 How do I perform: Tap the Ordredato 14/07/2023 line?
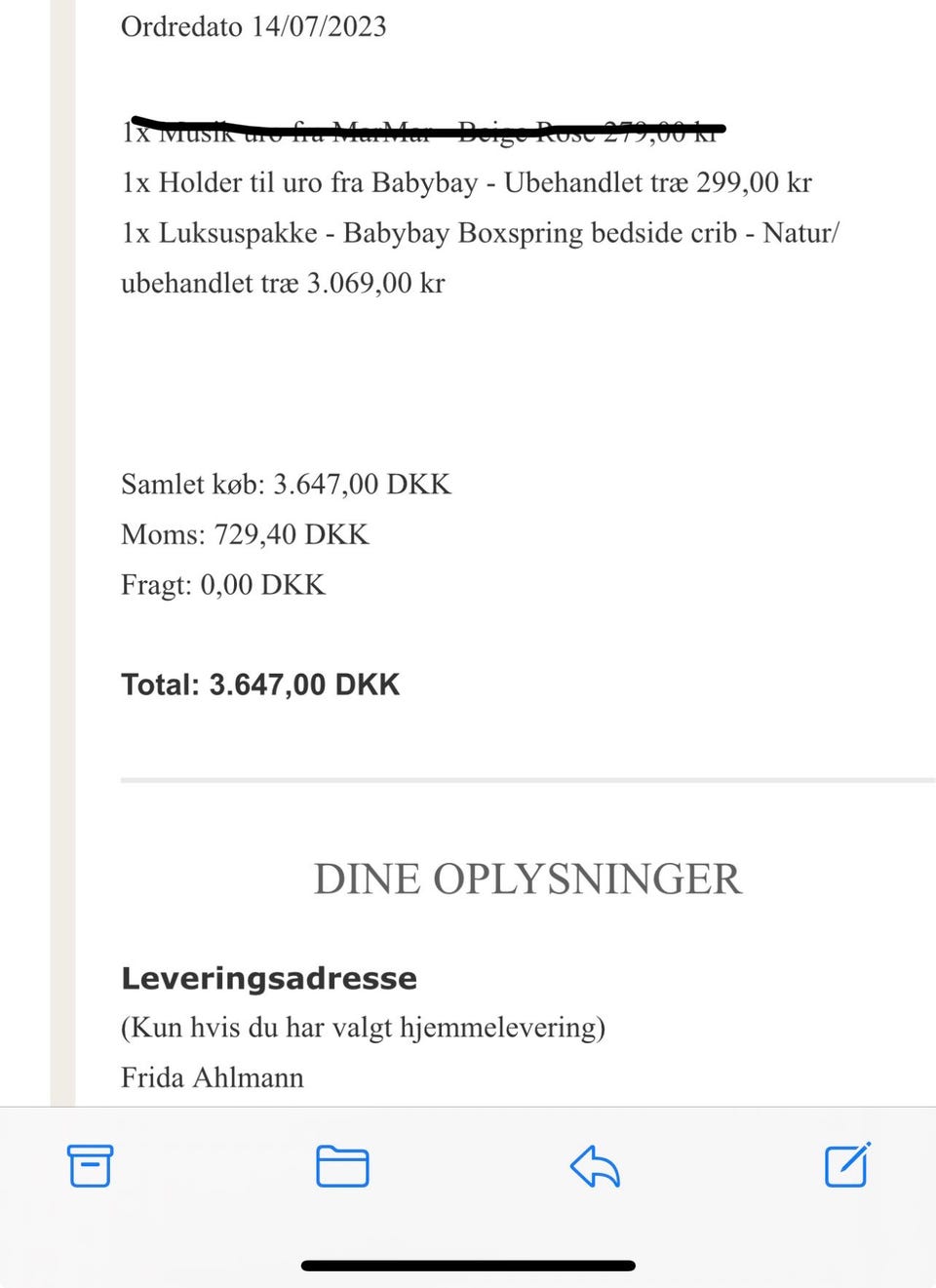pyautogui.click(x=253, y=27)
